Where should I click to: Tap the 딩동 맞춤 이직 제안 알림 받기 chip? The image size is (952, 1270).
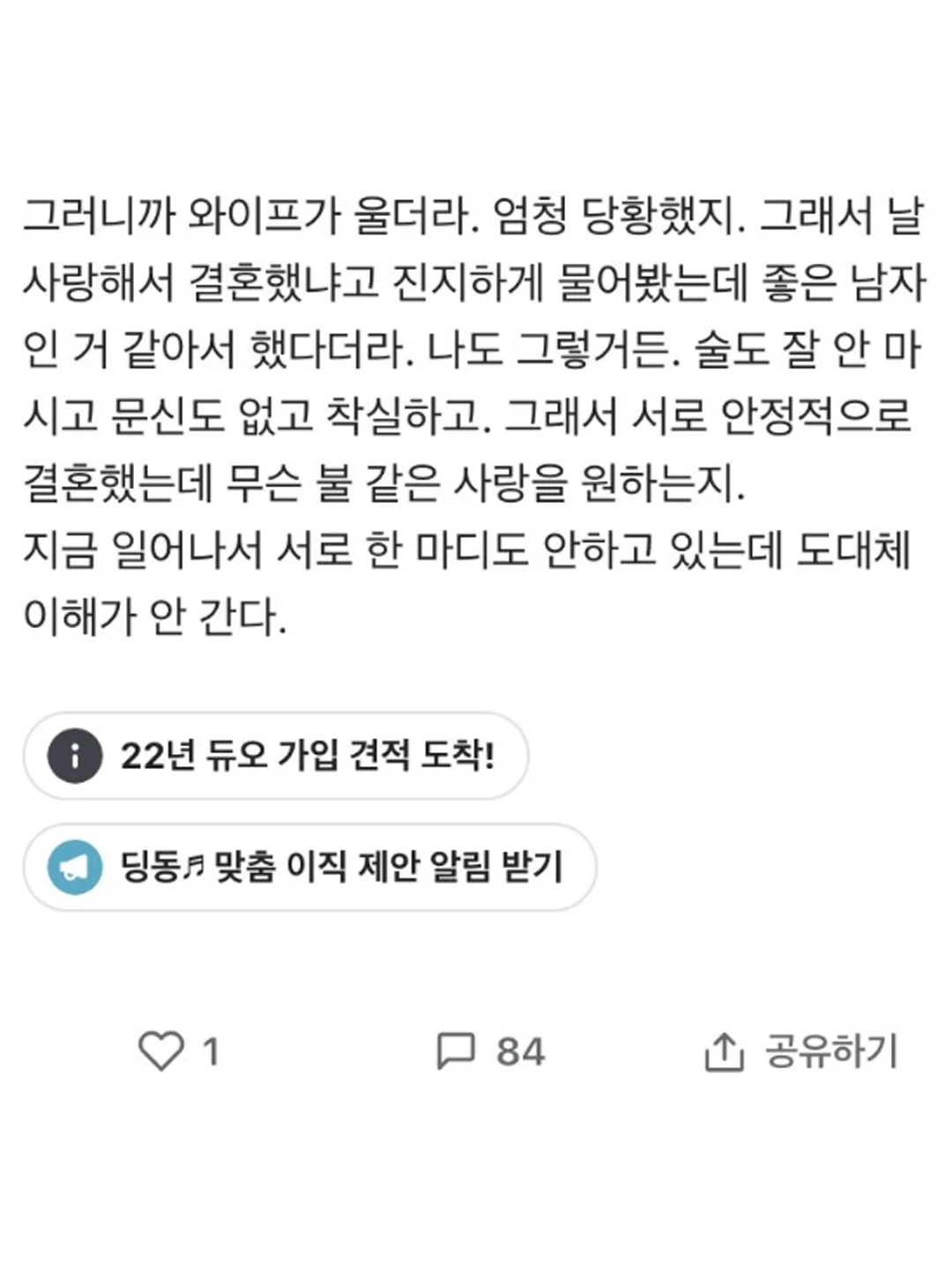click(x=309, y=867)
